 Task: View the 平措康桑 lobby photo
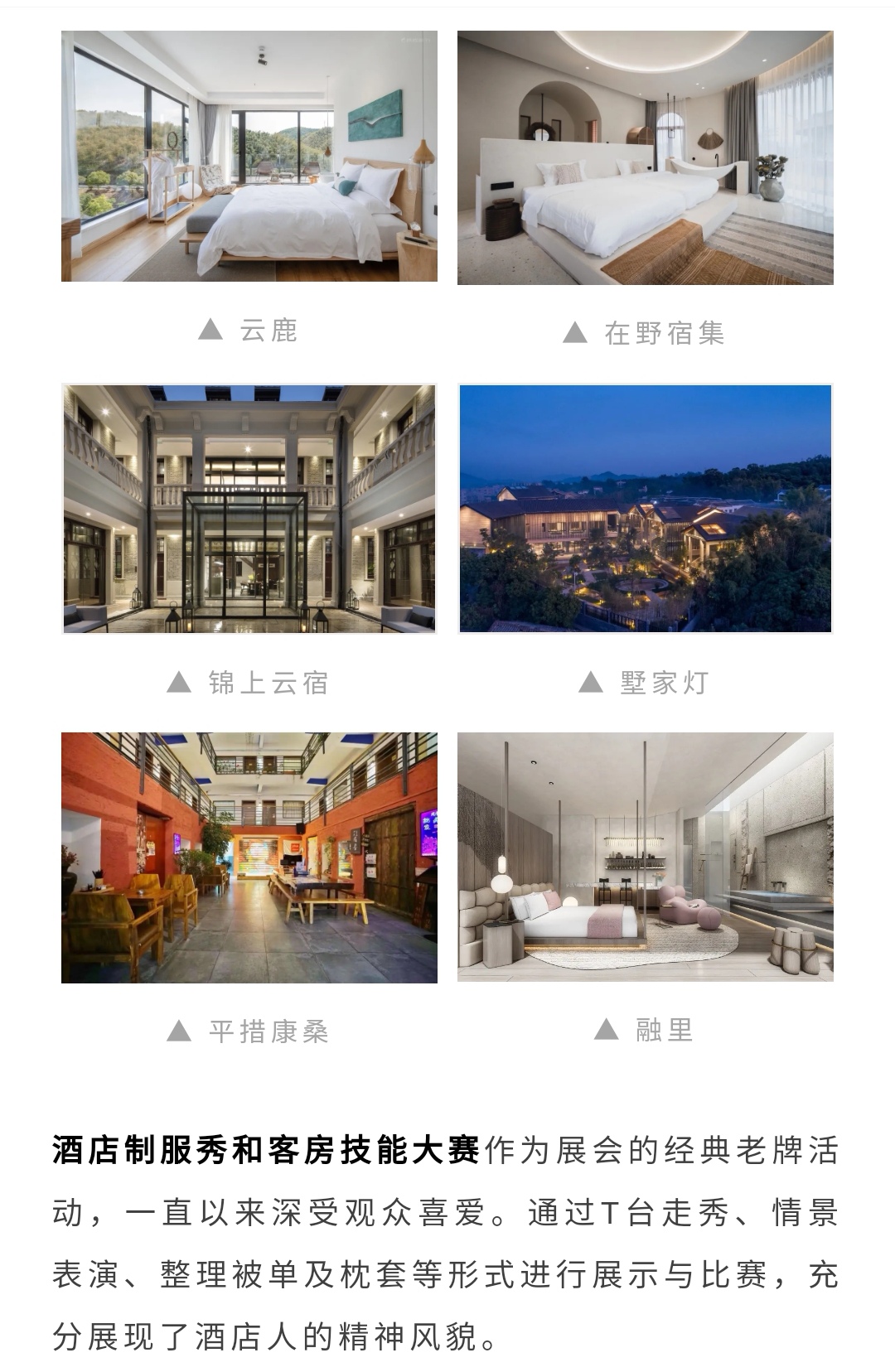(249, 857)
